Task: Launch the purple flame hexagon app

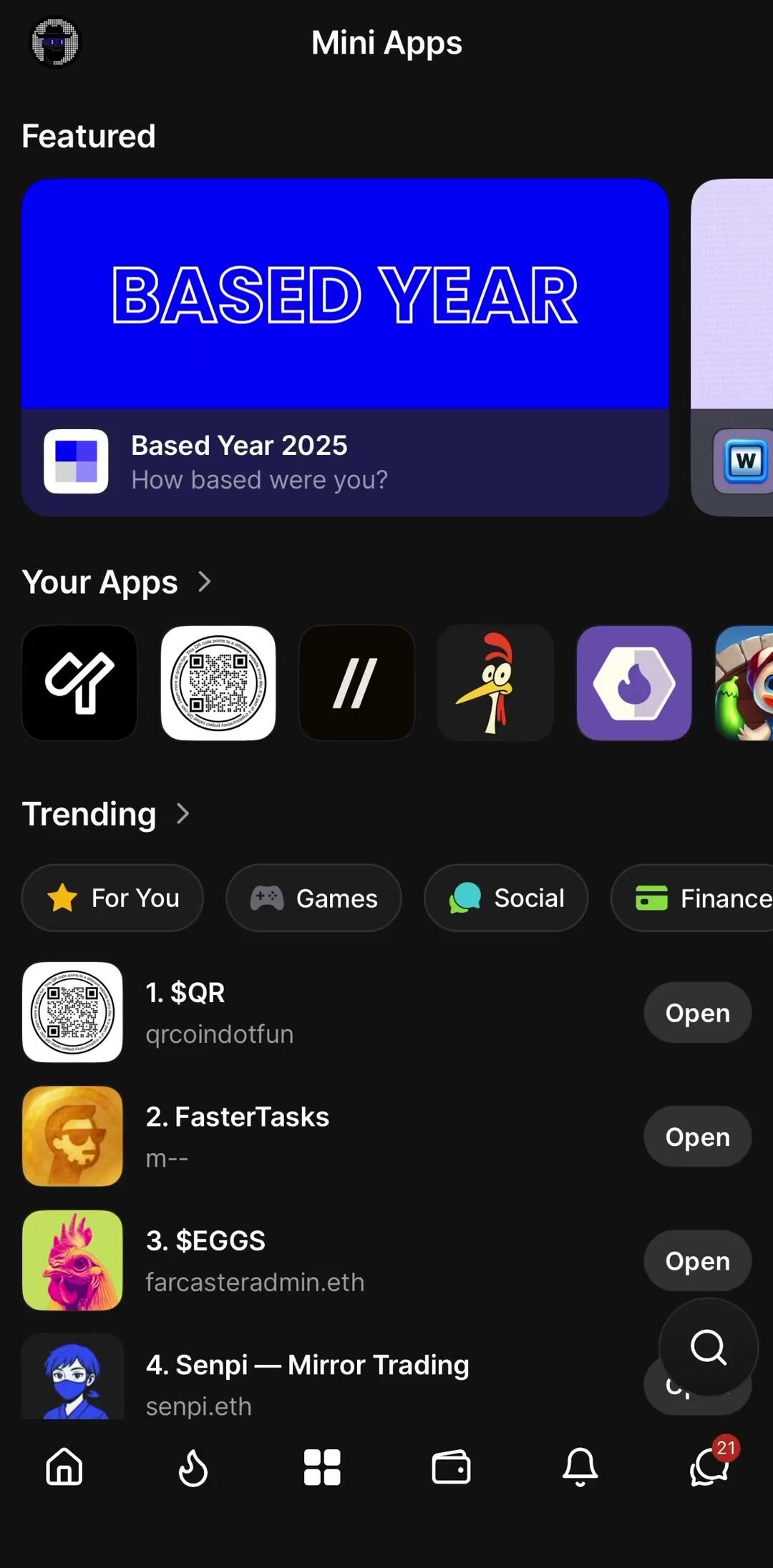Action: (x=634, y=683)
